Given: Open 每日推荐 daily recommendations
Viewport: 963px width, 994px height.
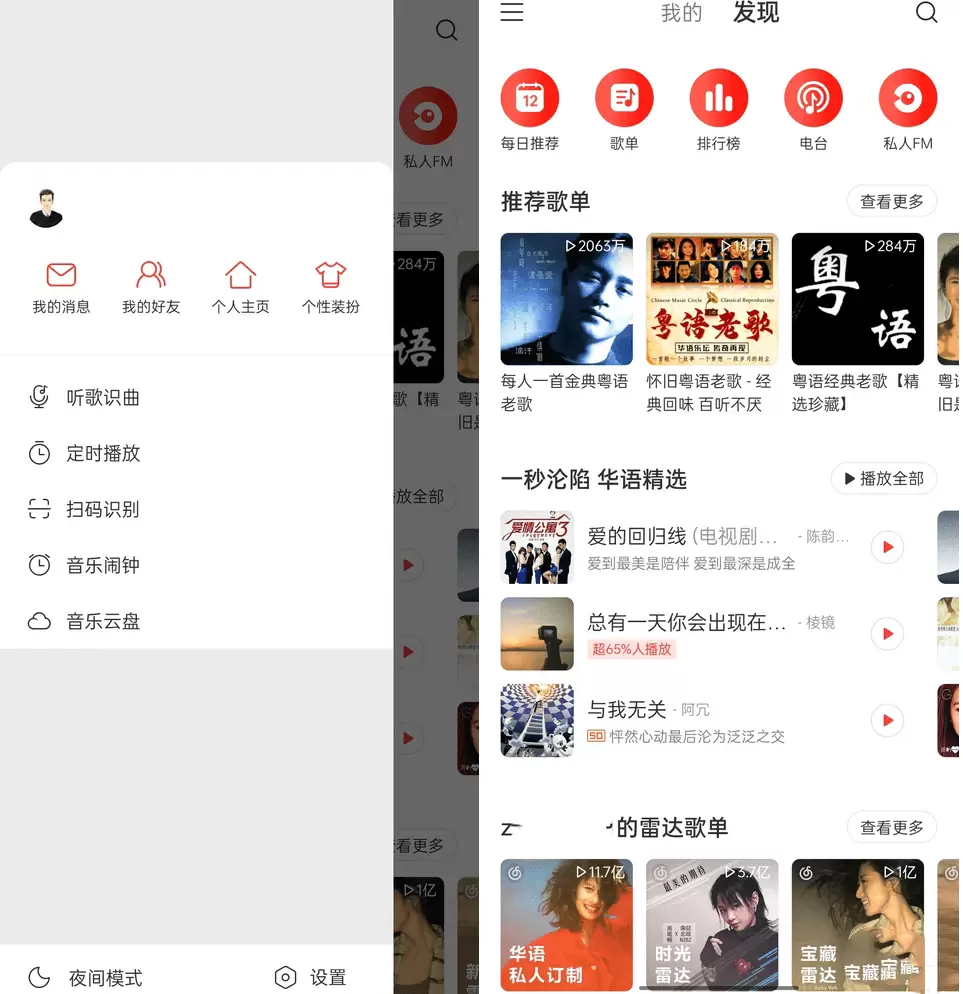Looking at the screenshot, I should click(x=529, y=110).
